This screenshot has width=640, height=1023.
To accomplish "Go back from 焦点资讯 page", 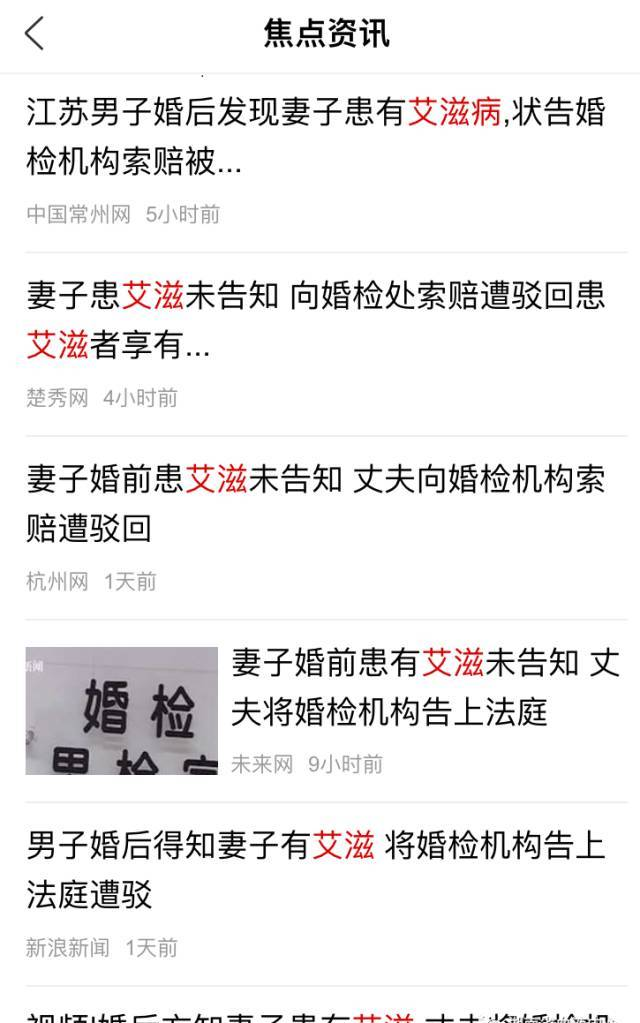I will [35, 34].
